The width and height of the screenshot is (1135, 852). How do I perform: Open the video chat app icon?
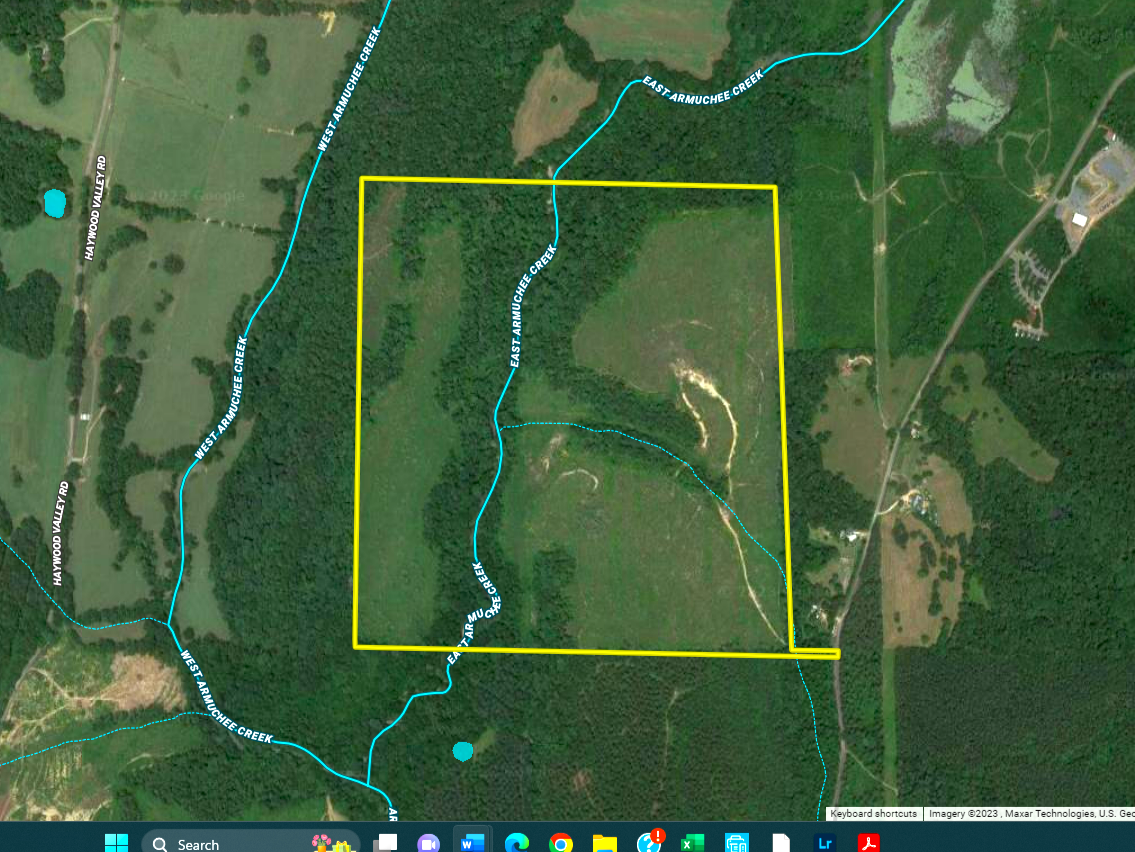(429, 843)
